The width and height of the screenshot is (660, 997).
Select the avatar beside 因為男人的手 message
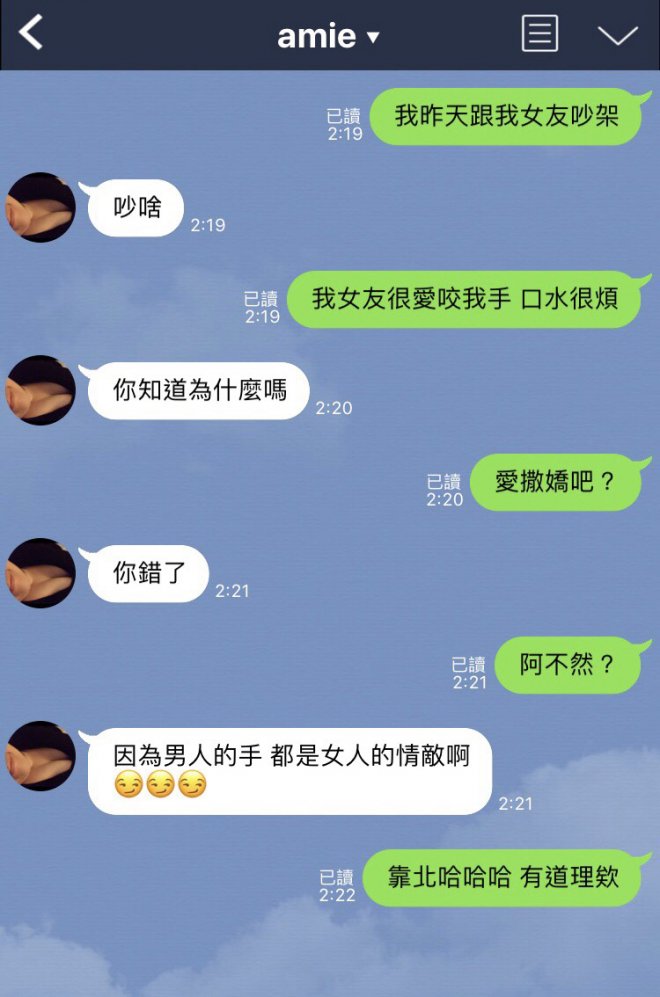click(x=41, y=756)
